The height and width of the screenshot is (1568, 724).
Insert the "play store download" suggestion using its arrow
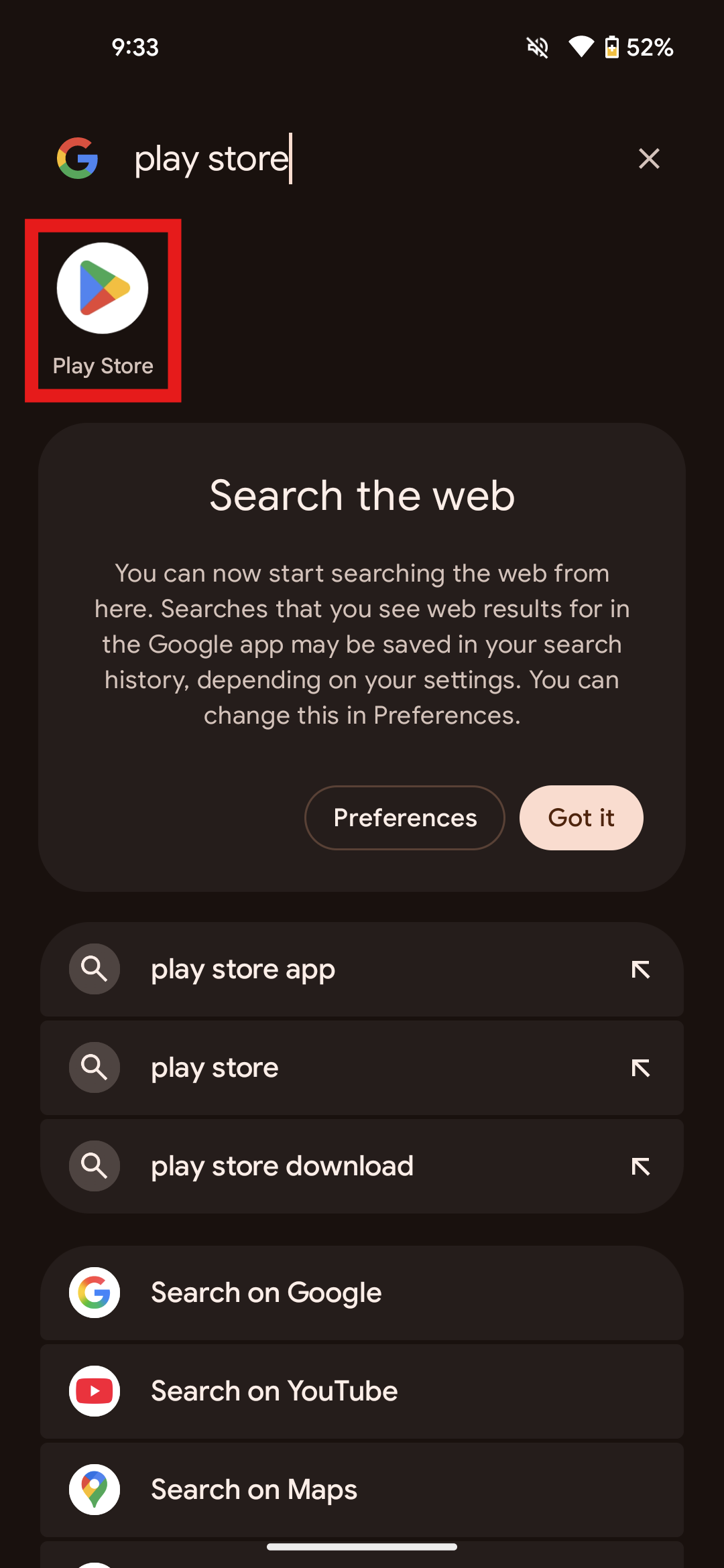point(640,1165)
